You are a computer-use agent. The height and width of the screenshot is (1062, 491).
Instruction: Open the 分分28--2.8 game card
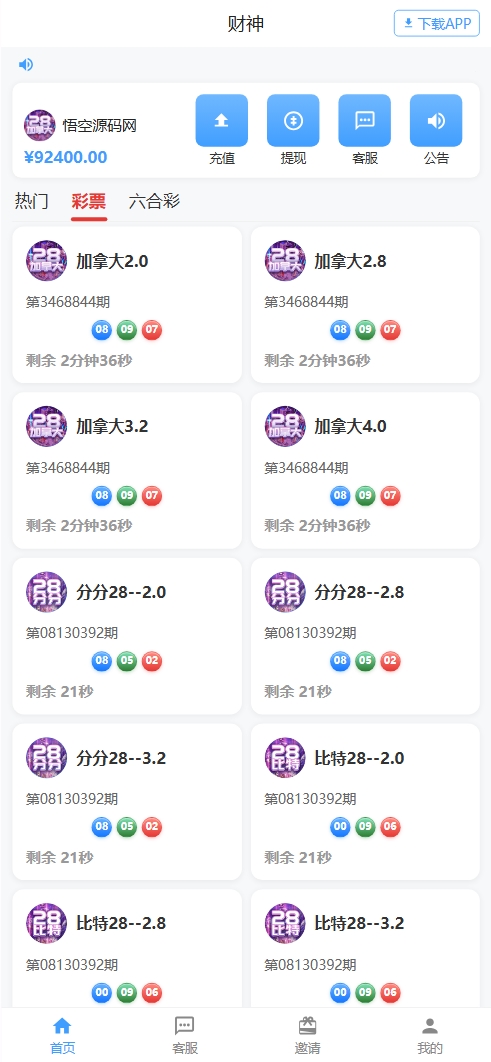366,636
